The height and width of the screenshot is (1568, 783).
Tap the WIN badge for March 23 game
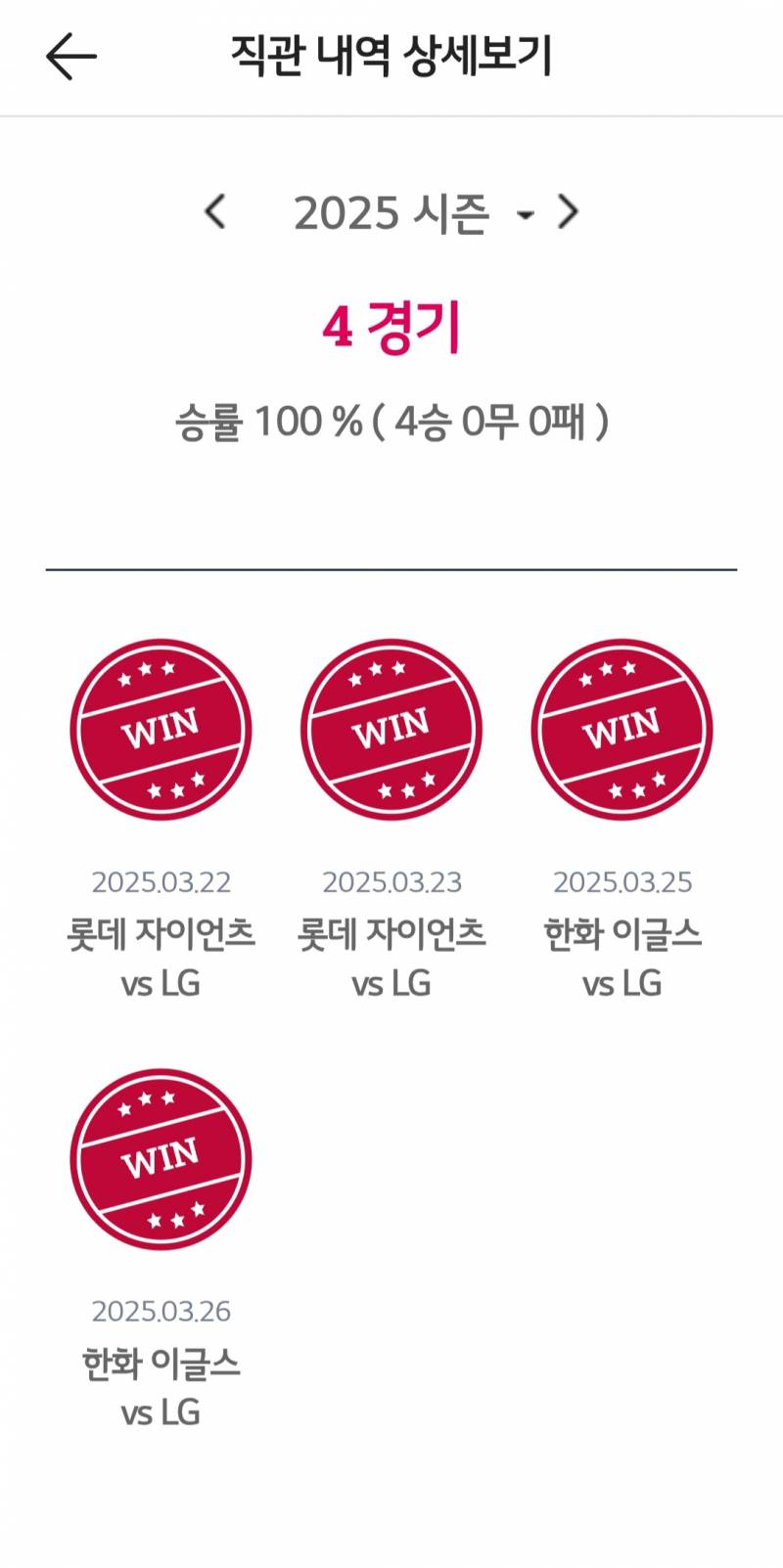click(391, 728)
